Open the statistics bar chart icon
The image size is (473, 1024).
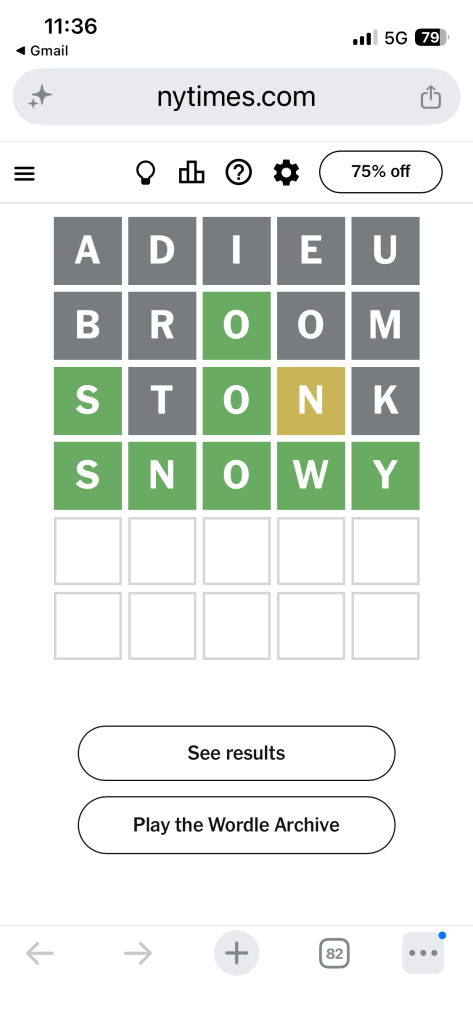click(191, 172)
